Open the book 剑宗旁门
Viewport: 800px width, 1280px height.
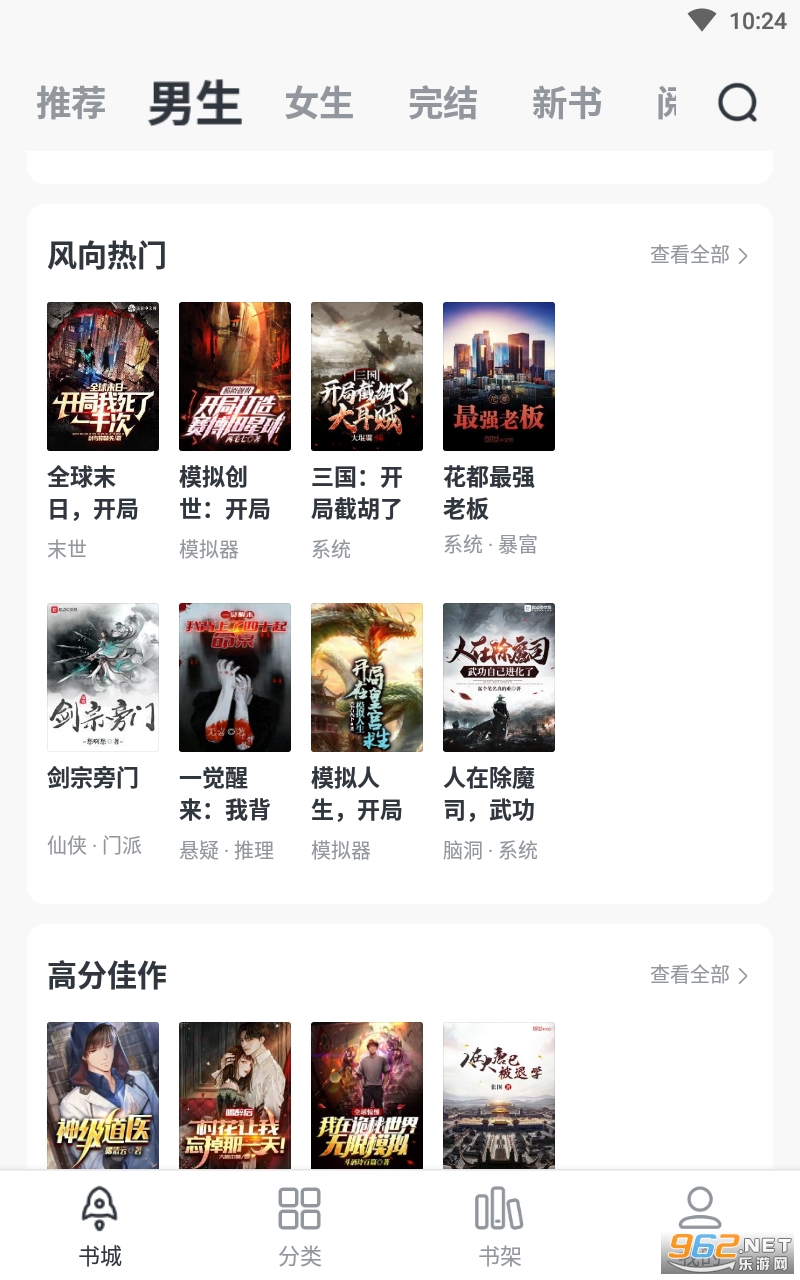[x=103, y=677]
